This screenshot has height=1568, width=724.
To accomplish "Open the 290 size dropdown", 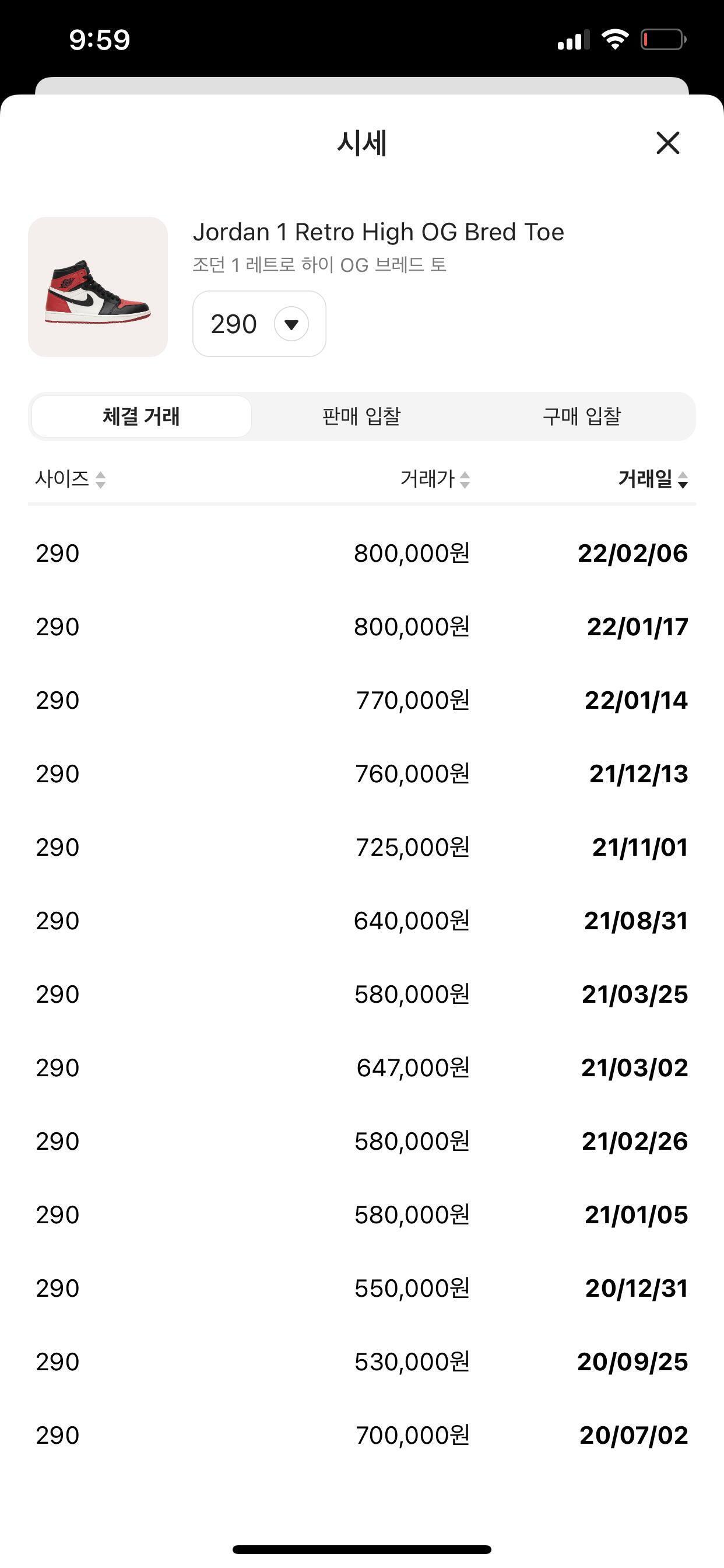I will click(x=259, y=324).
